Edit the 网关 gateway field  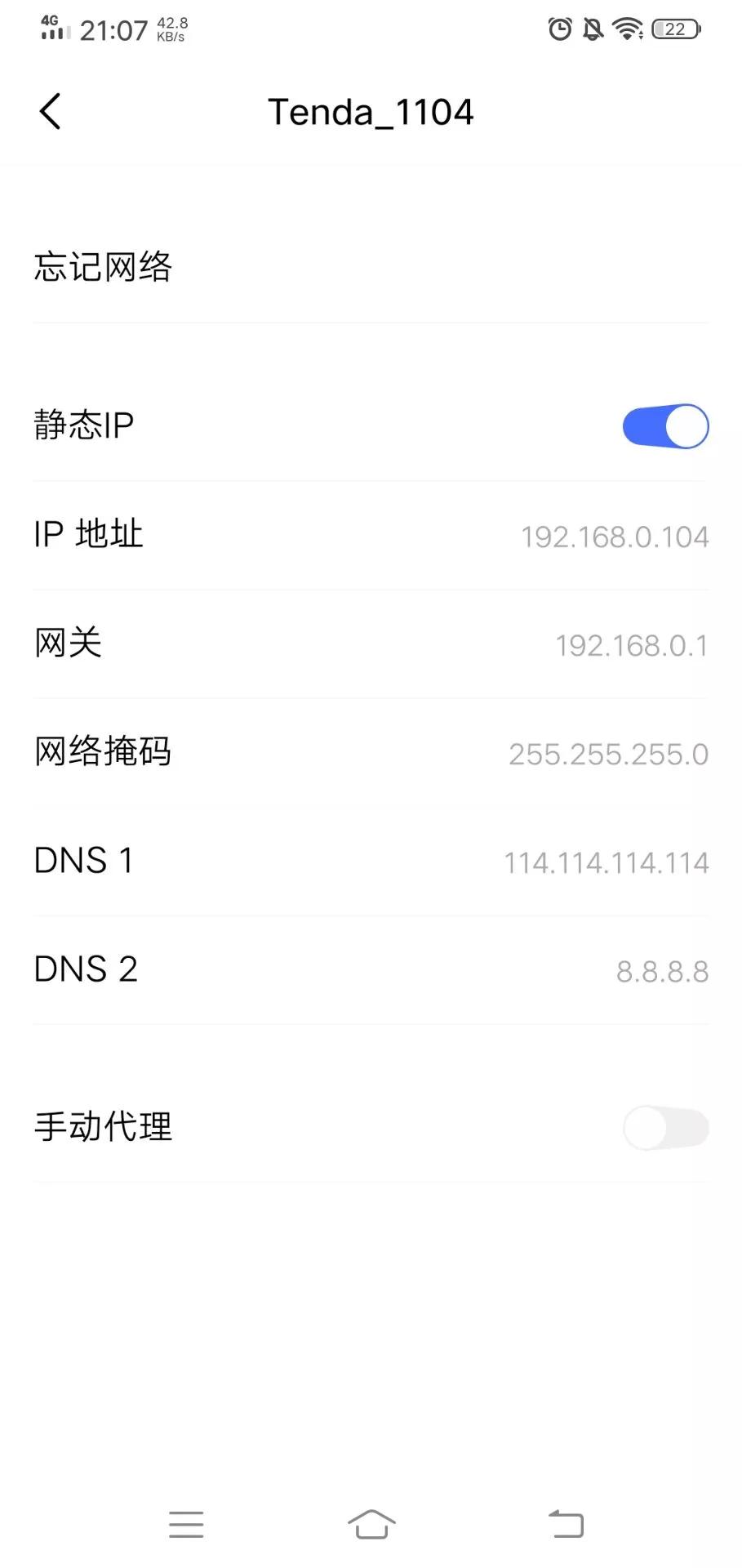[x=631, y=645]
